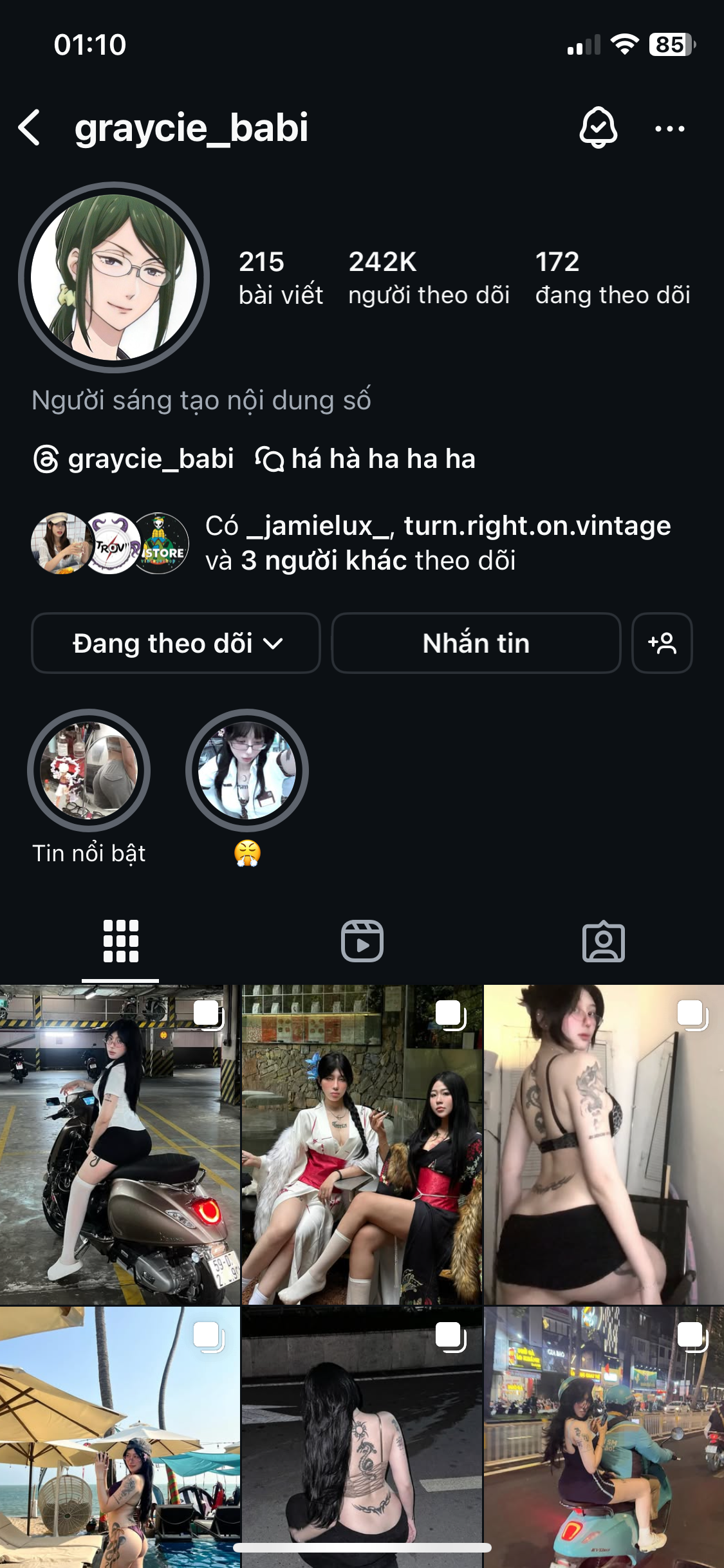Tap the suggested people add-user button
This screenshot has height=1568, width=724.
tap(662, 643)
